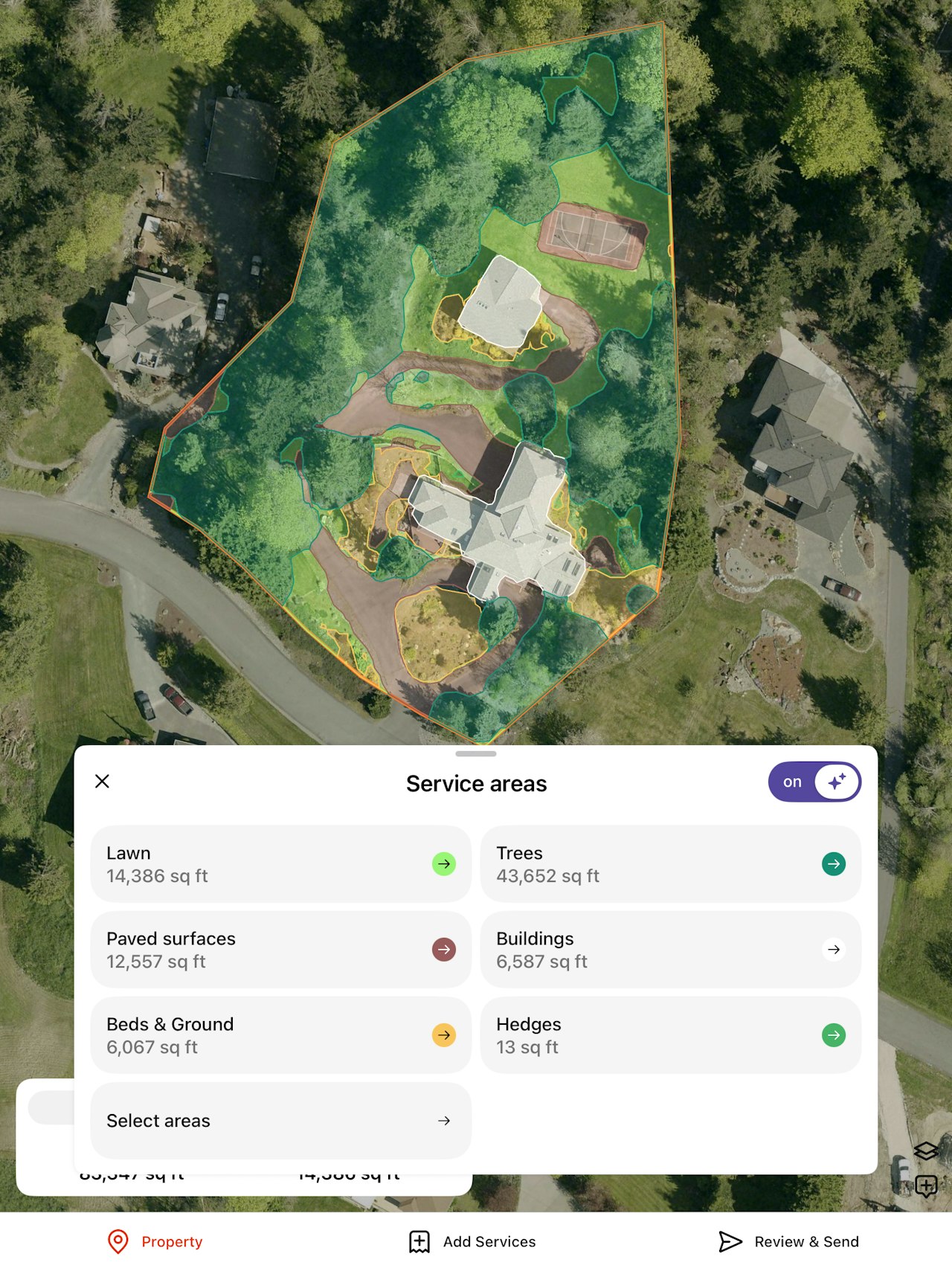Toggle the AI detection switch off
This screenshot has width=952, height=1268.
tap(814, 782)
